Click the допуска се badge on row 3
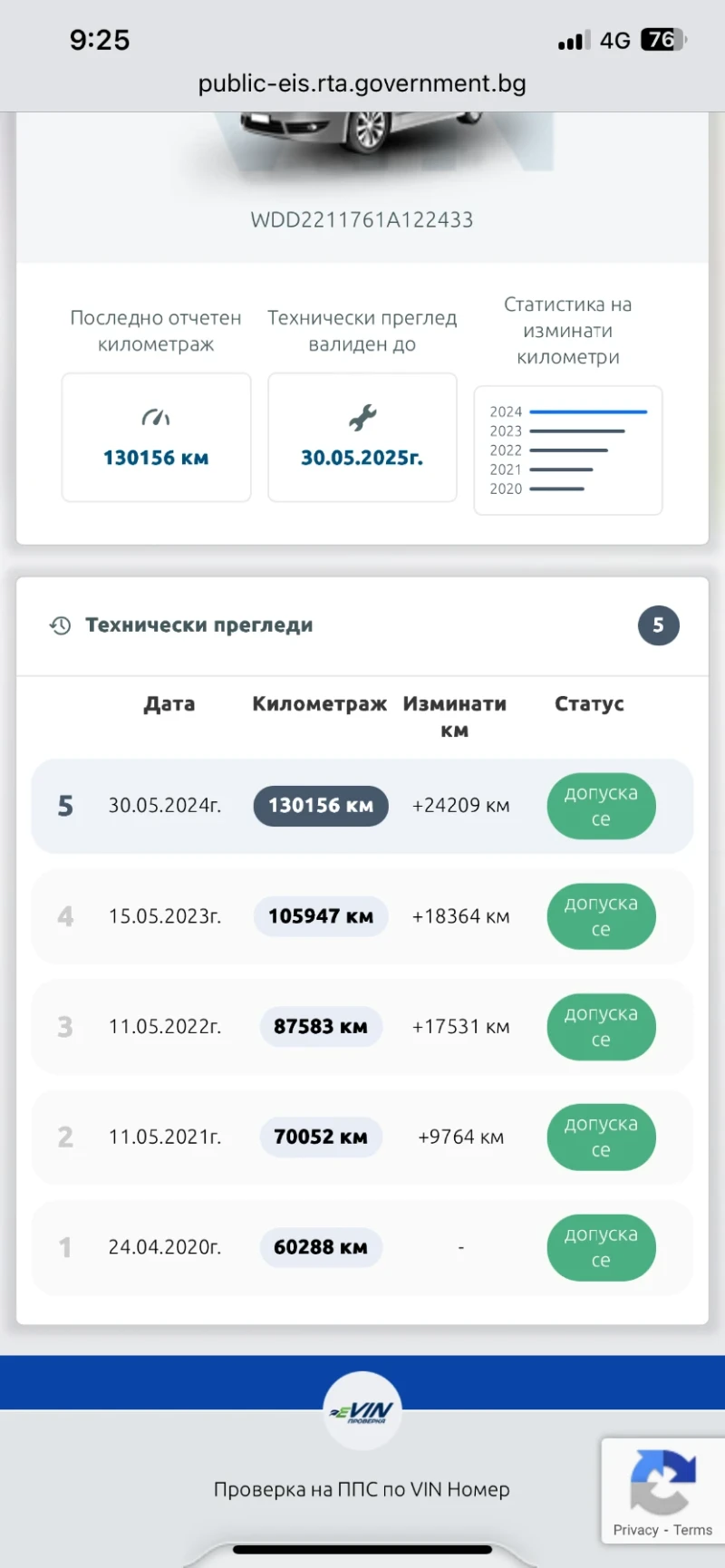 (601, 1027)
